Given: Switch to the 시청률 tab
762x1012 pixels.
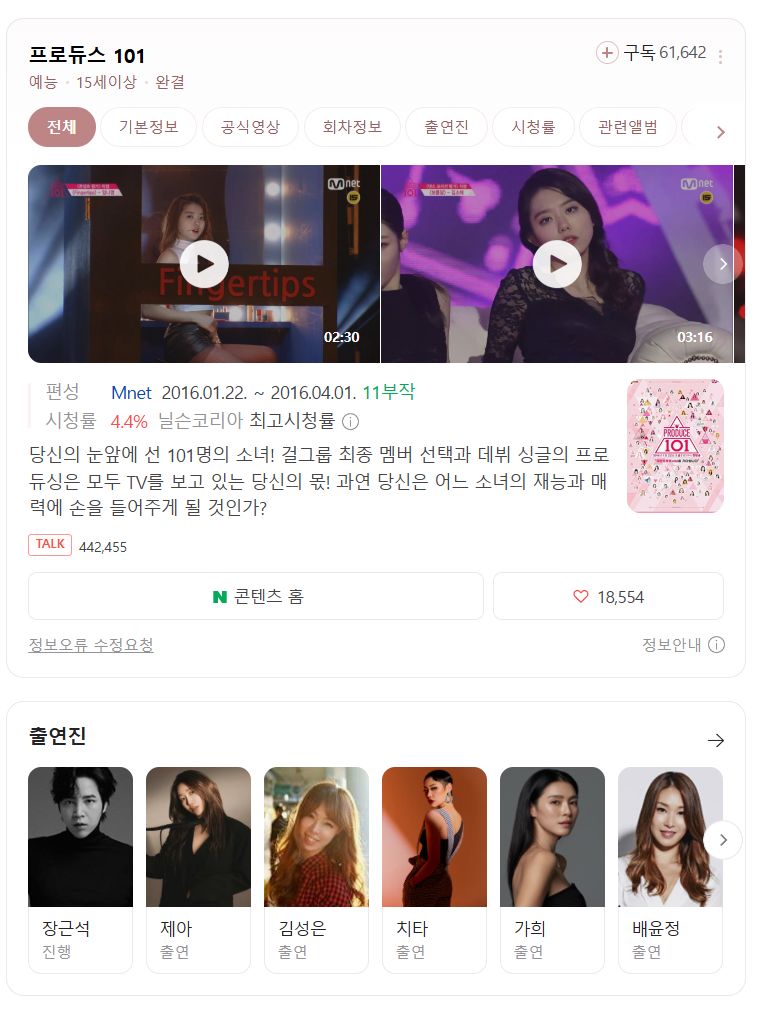Looking at the screenshot, I should [533, 127].
